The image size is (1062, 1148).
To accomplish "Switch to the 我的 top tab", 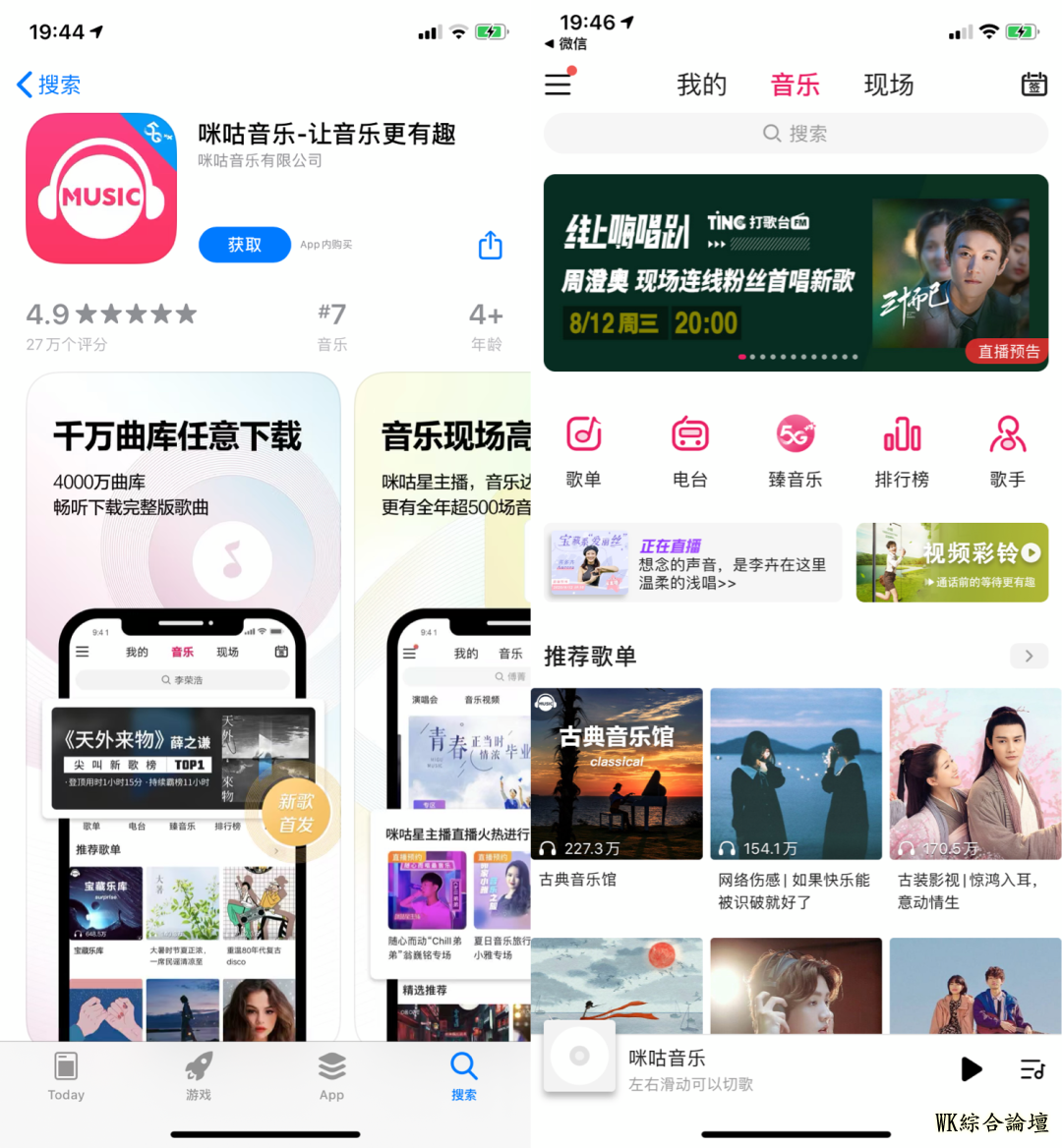I will coord(701,85).
